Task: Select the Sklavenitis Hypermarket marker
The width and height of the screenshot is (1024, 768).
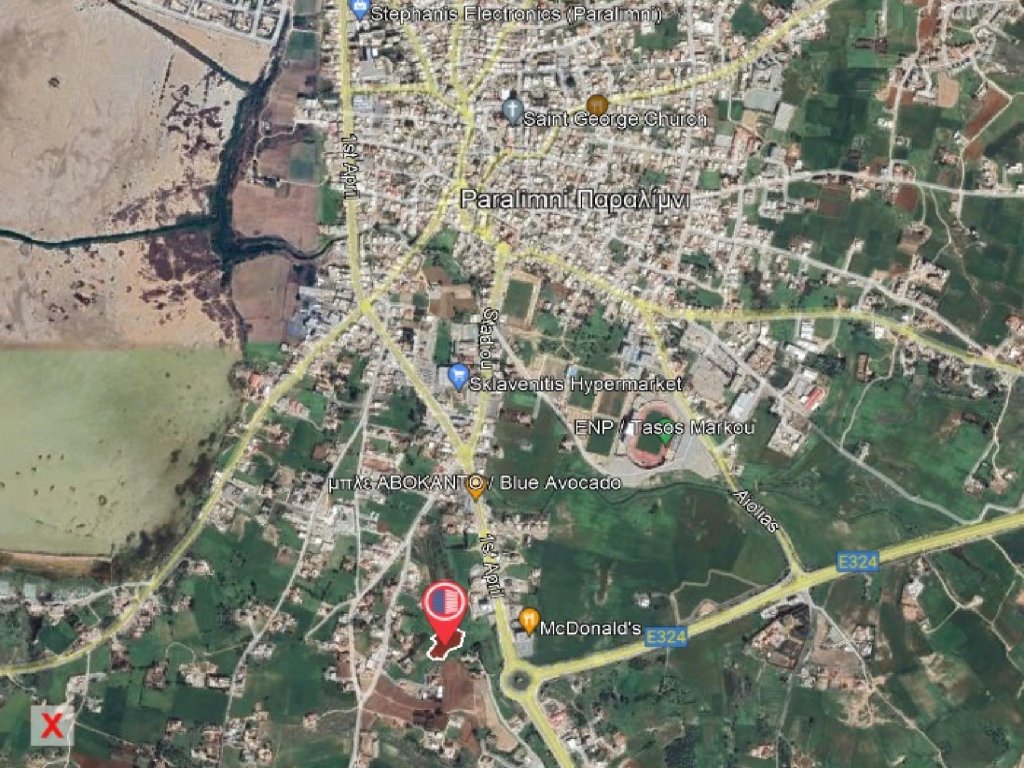Action: coord(459,377)
